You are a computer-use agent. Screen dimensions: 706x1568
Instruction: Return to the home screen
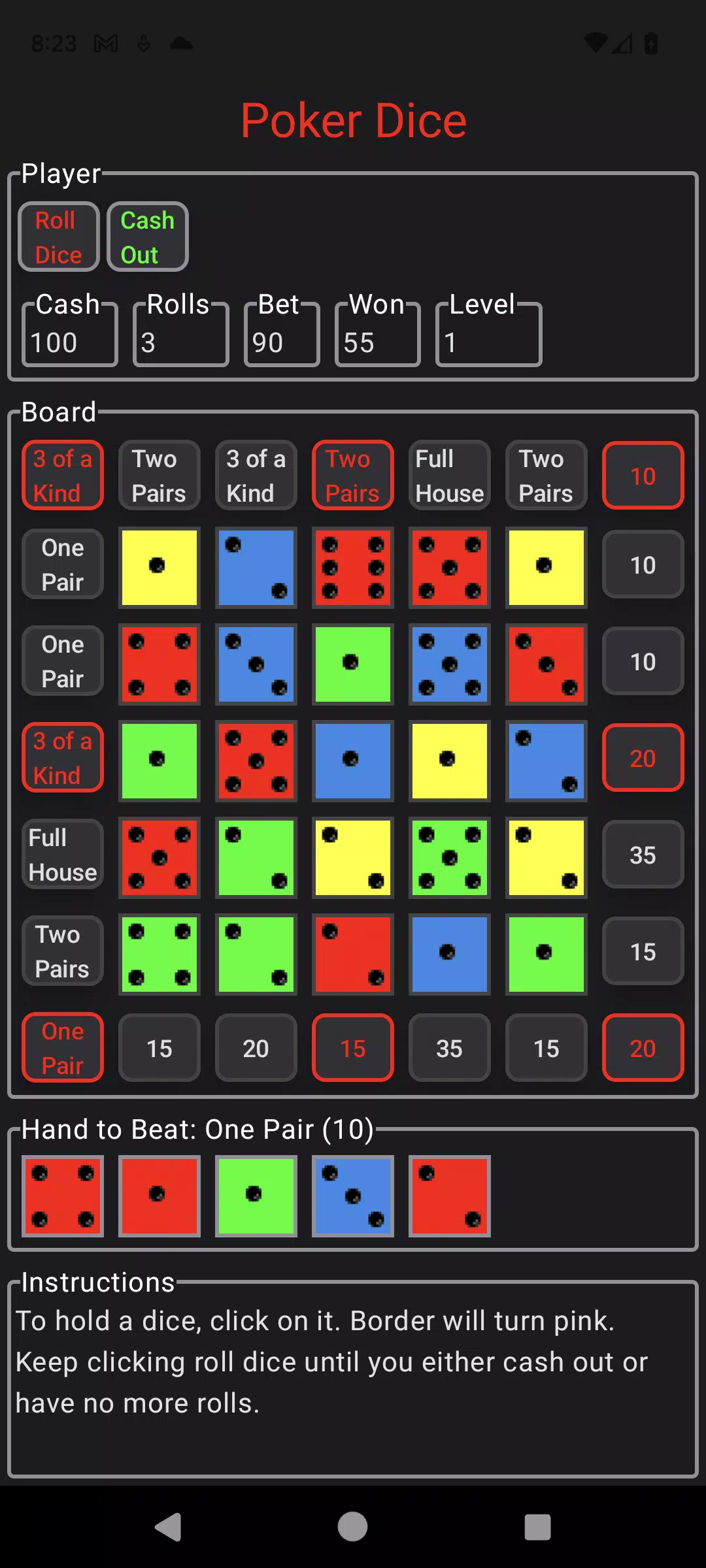click(353, 1527)
